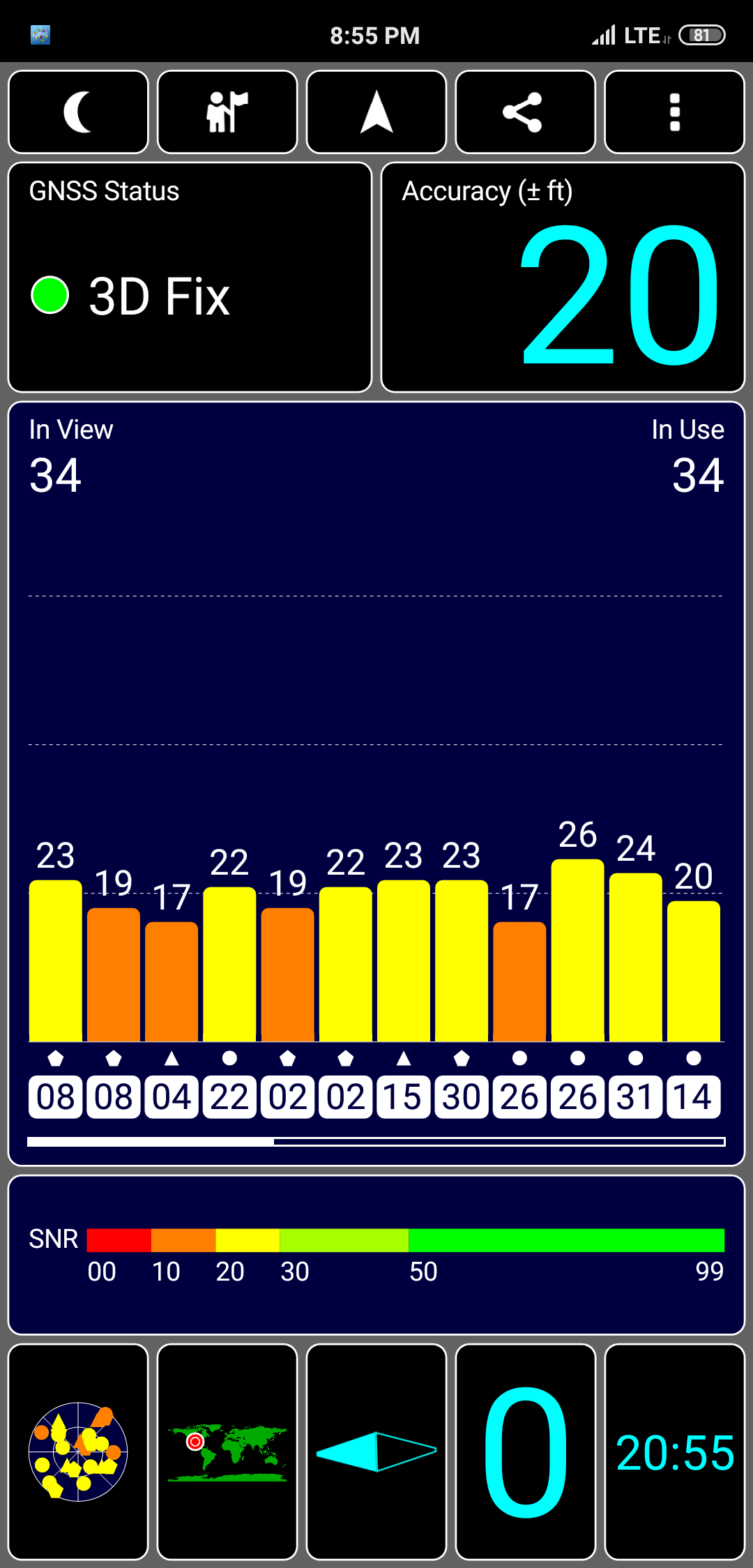Share the current GPS data
This screenshot has width=753, height=1568.
[x=526, y=112]
